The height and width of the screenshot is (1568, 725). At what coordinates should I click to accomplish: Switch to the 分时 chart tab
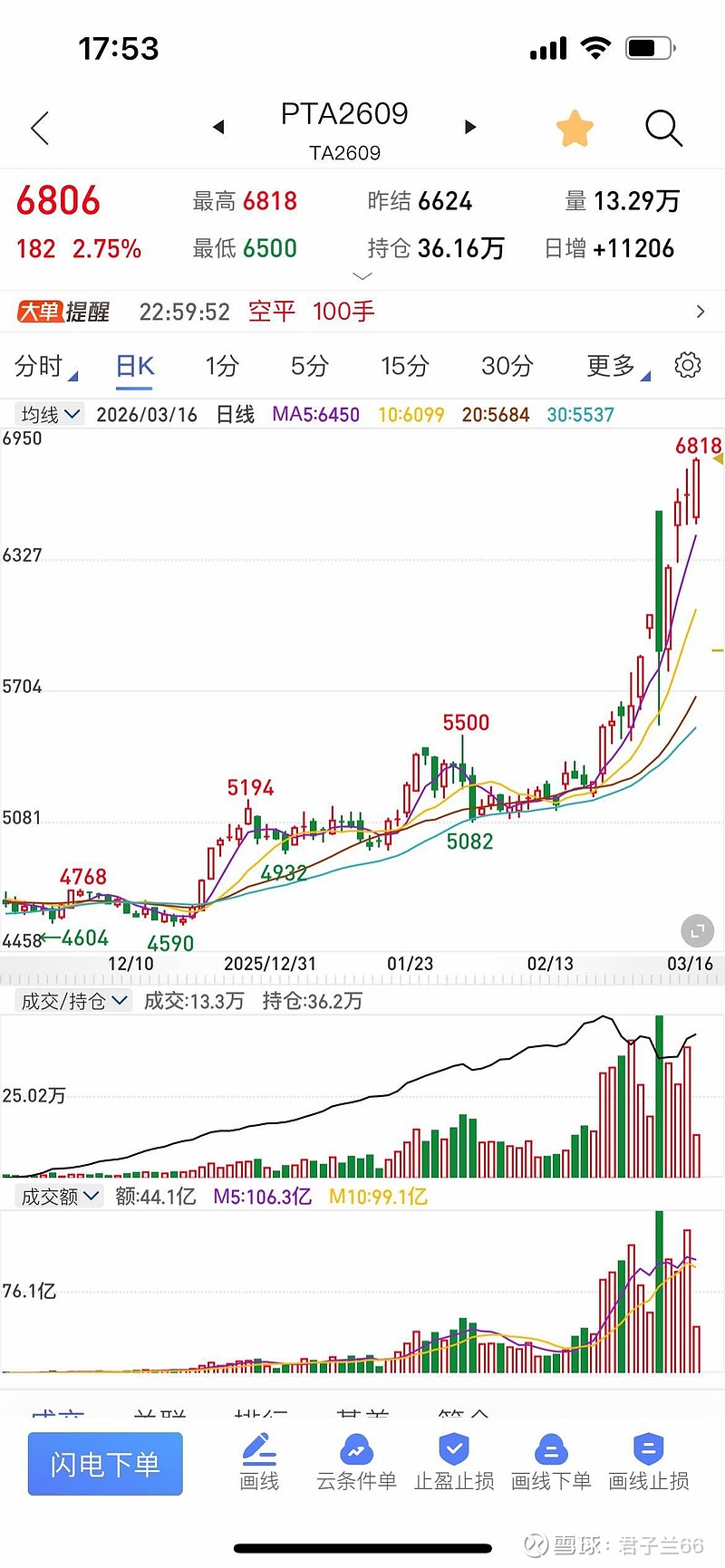point(43,365)
